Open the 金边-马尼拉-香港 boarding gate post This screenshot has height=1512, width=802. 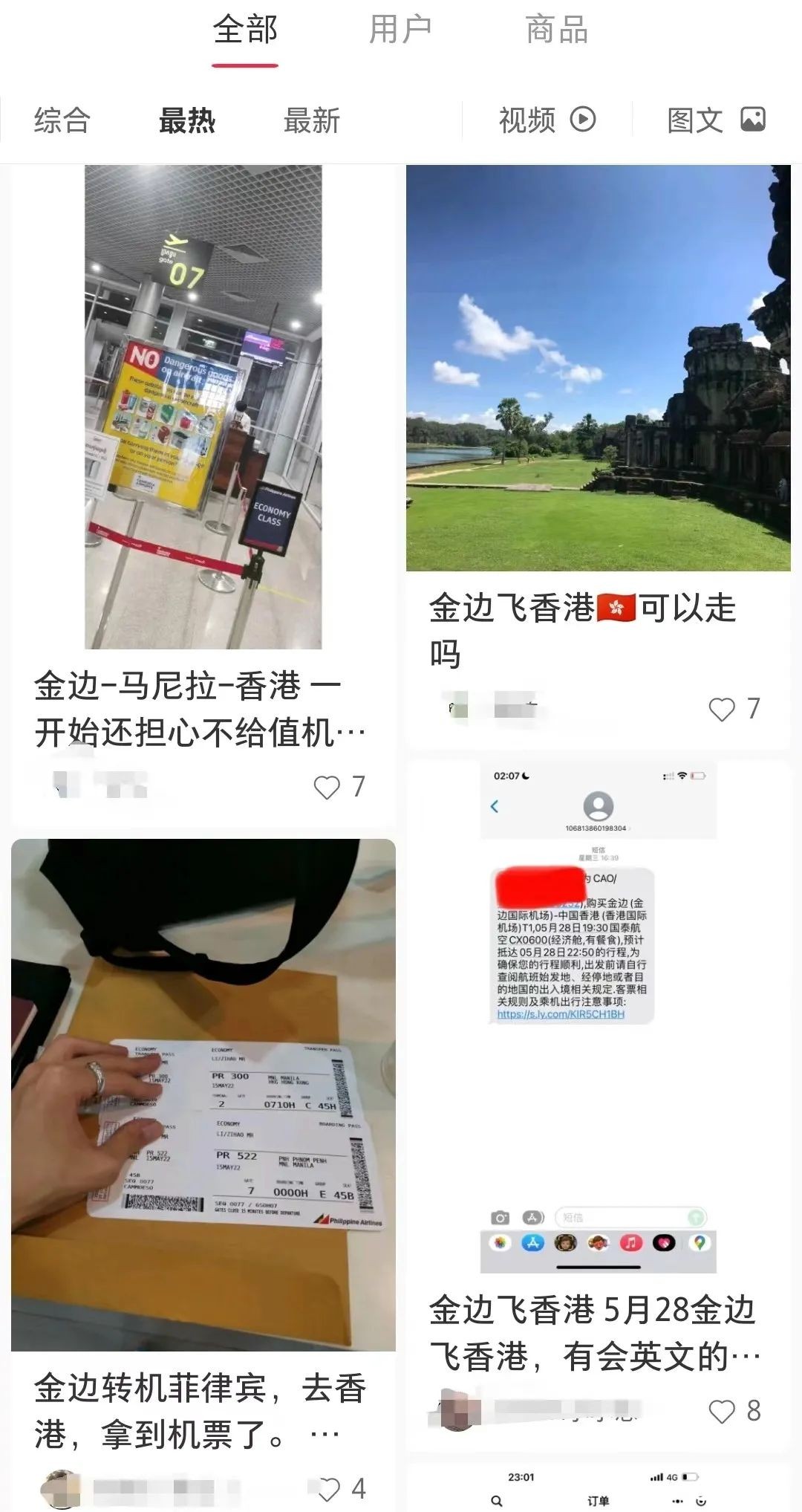click(x=203, y=407)
